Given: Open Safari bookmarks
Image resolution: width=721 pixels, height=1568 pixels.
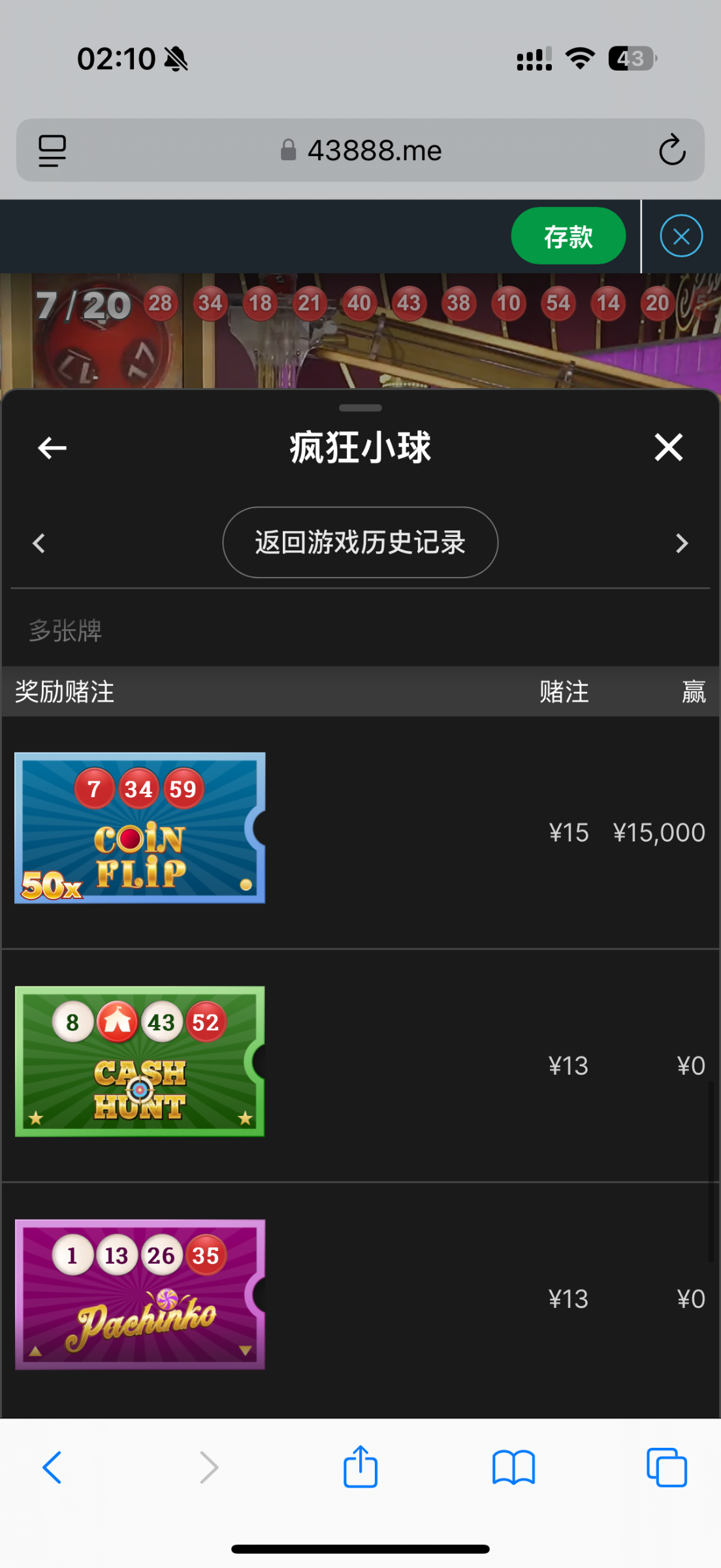Looking at the screenshot, I should [x=513, y=1467].
